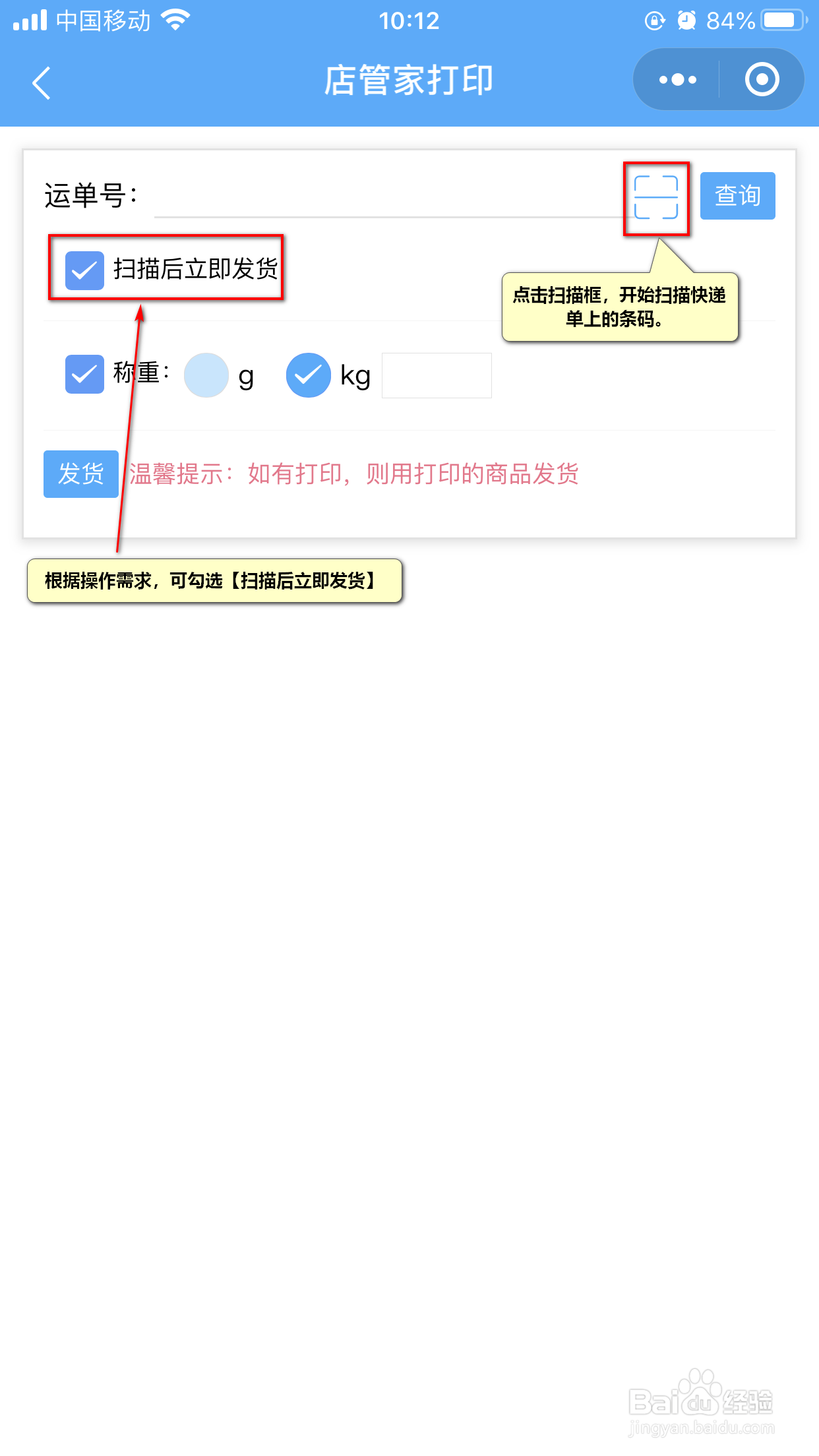Uncheck the 扫描后立即发货 checkbox
This screenshot has width=819, height=1456.
[84, 268]
